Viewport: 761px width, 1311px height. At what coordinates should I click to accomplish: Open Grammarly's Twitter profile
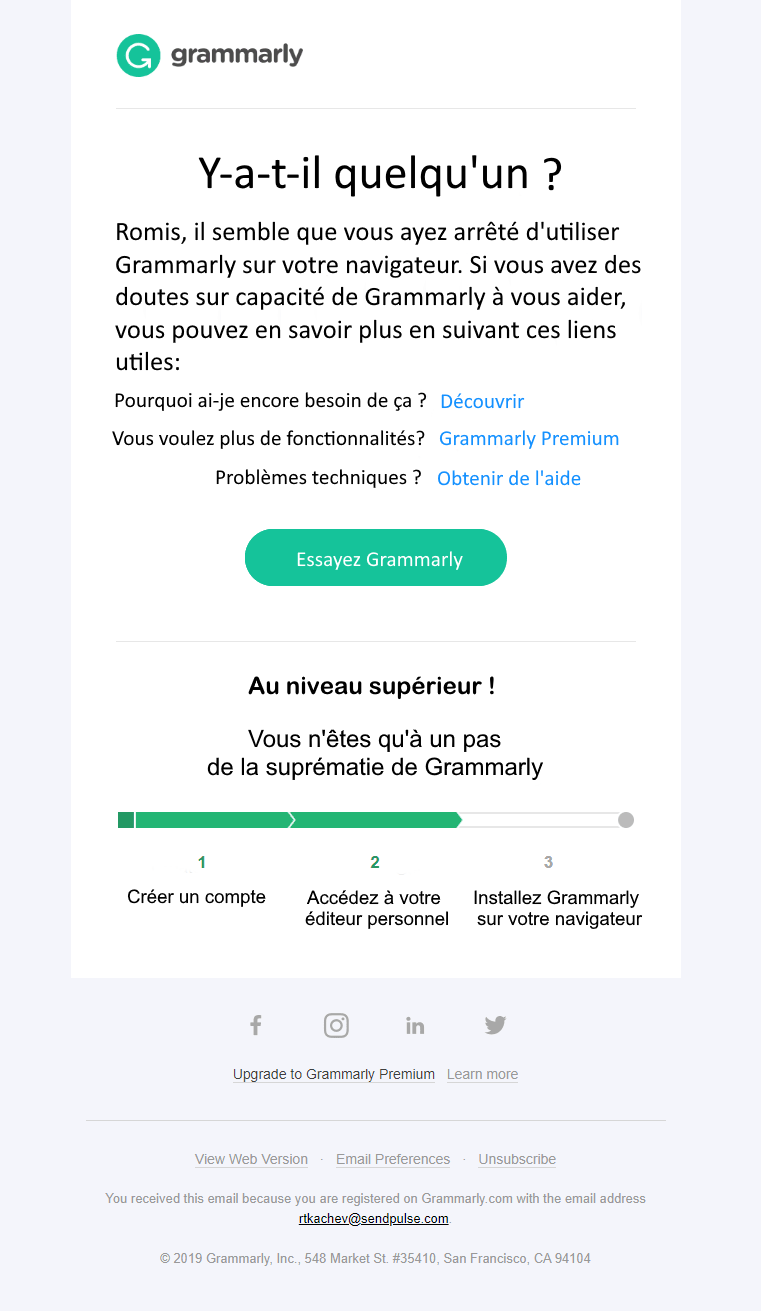click(495, 1025)
